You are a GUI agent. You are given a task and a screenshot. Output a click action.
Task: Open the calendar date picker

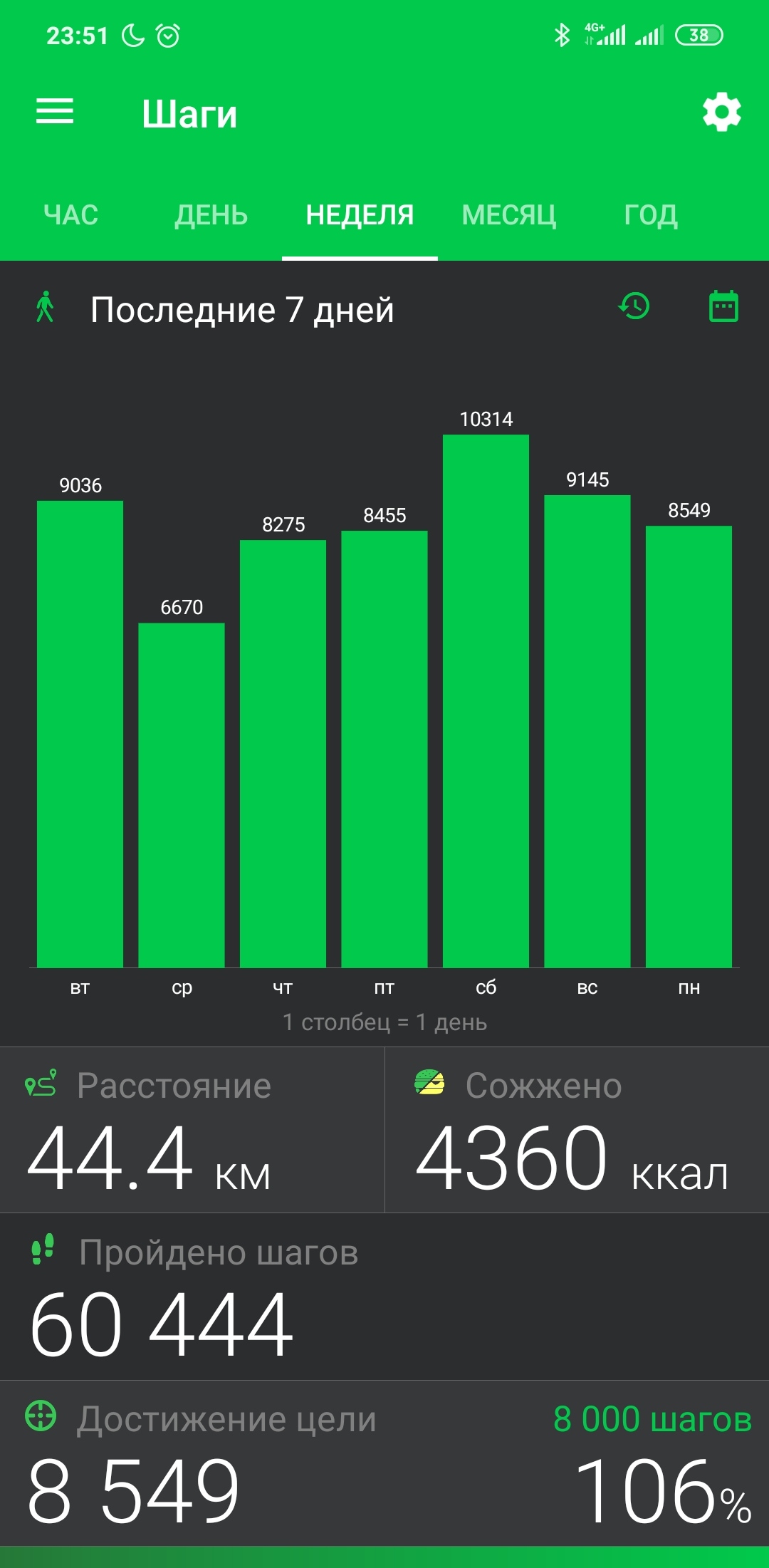pos(723,307)
